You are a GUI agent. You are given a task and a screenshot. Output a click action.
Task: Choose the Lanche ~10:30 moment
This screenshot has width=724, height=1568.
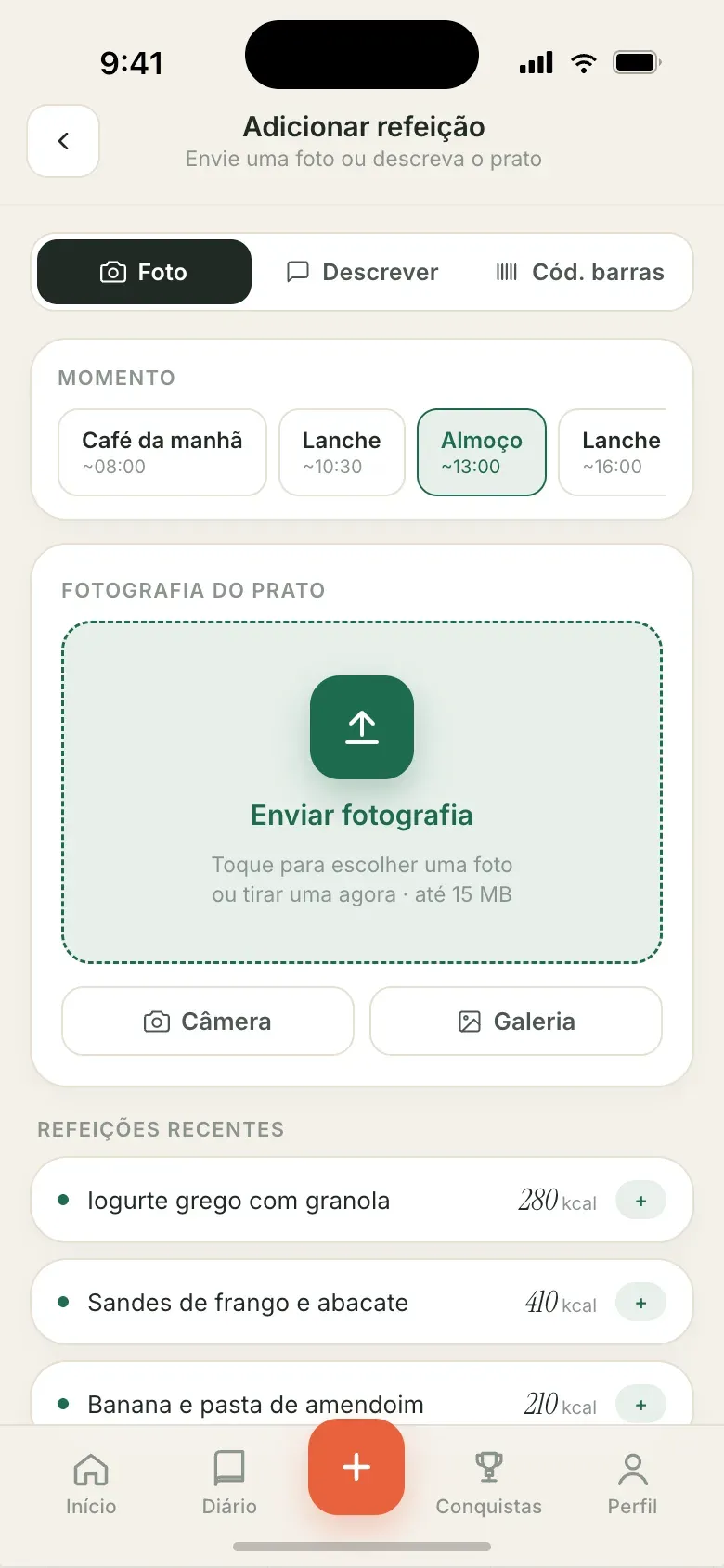coord(342,452)
